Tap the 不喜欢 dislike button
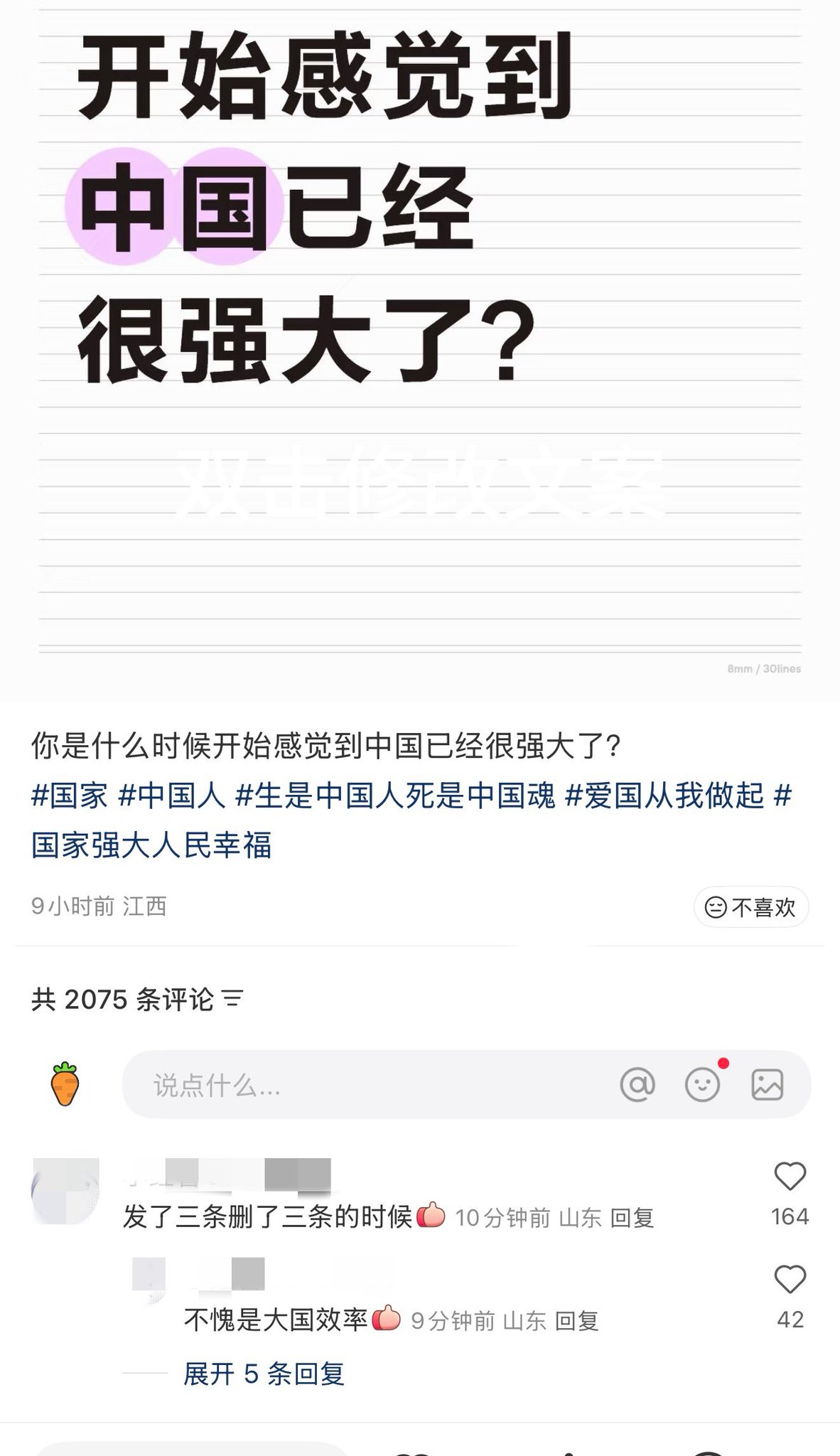Viewport: 840px width, 1456px height. pos(750,907)
